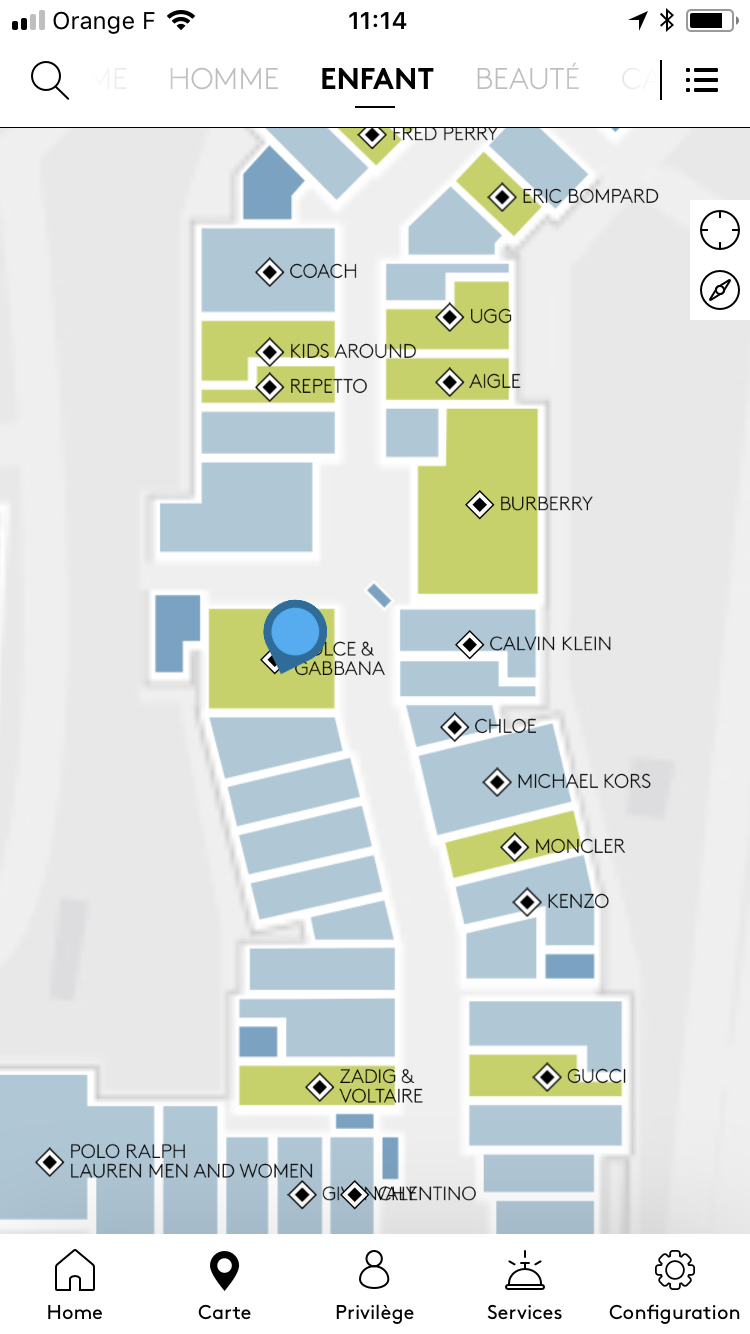Center the map on my location

coord(719,230)
